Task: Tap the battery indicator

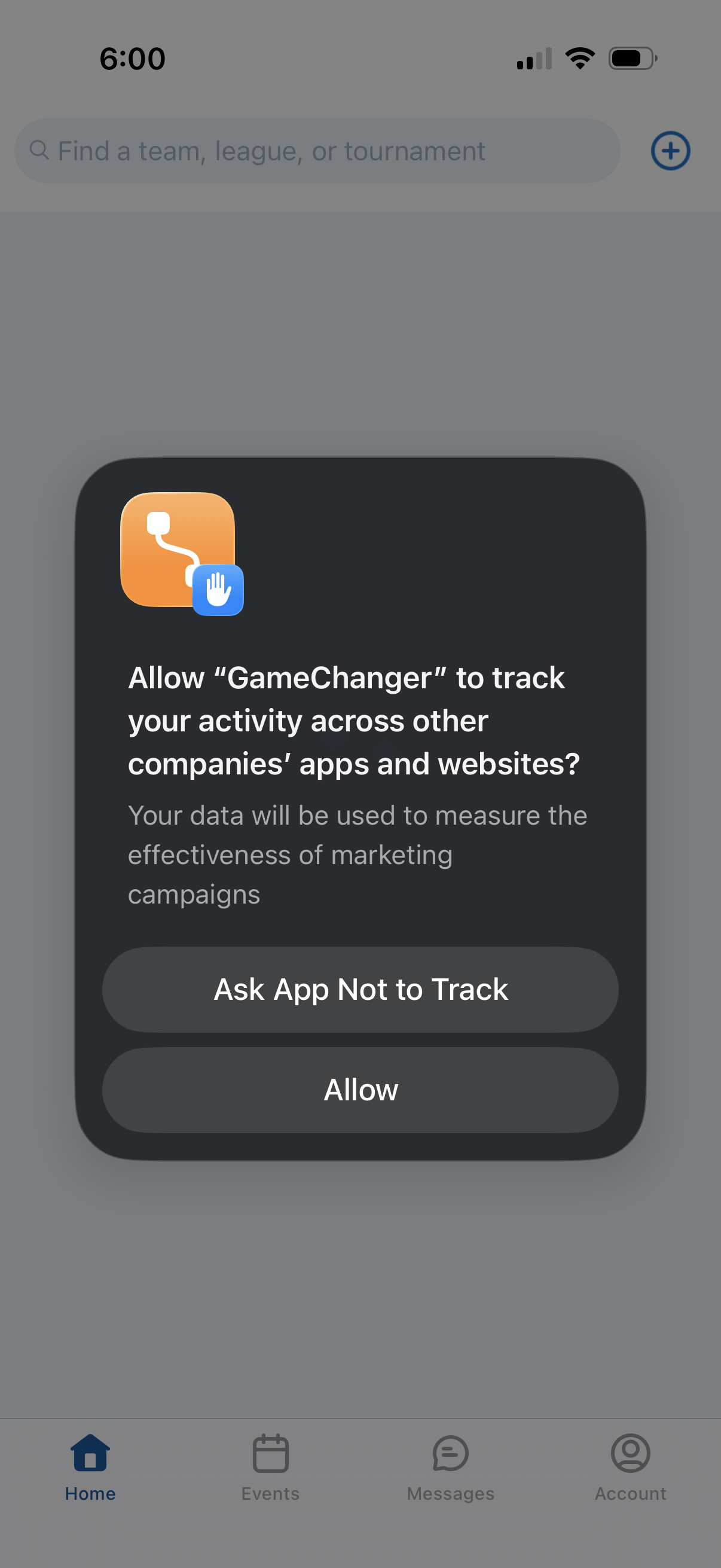Action: (x=630, y=57)
